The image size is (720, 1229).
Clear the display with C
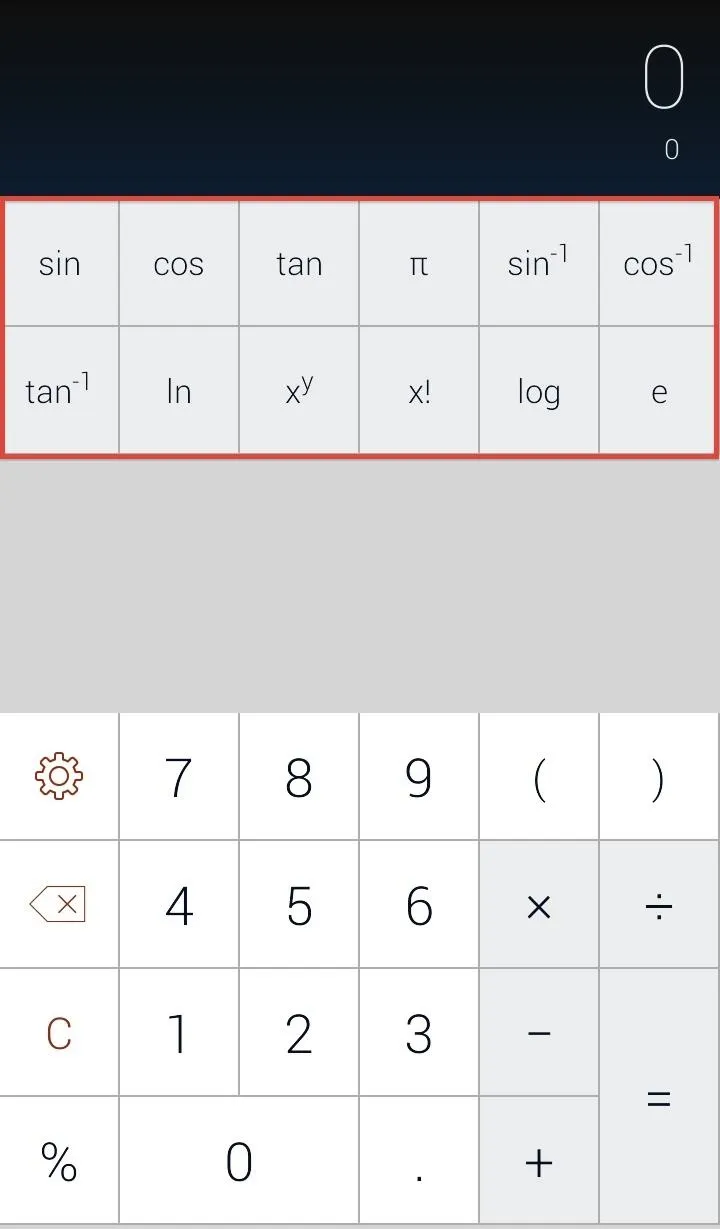tap(59, 1032)
